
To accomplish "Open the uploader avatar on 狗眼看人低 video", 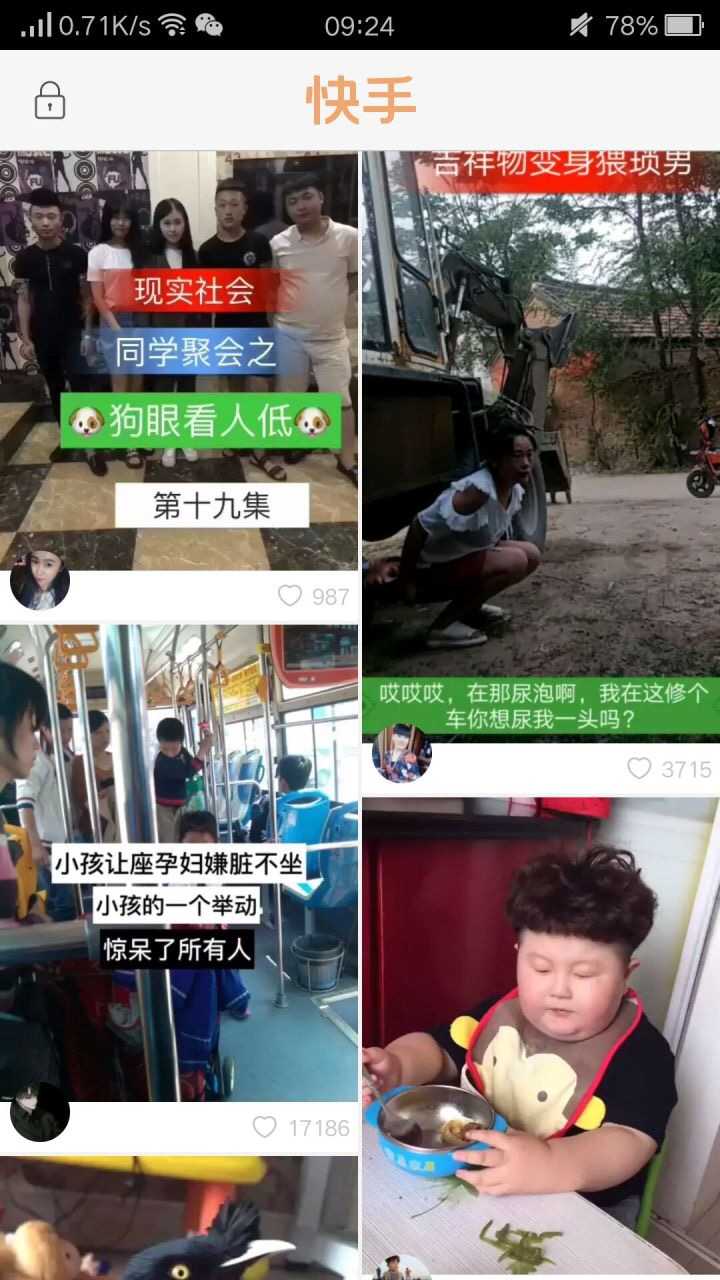I will [40, 580].
